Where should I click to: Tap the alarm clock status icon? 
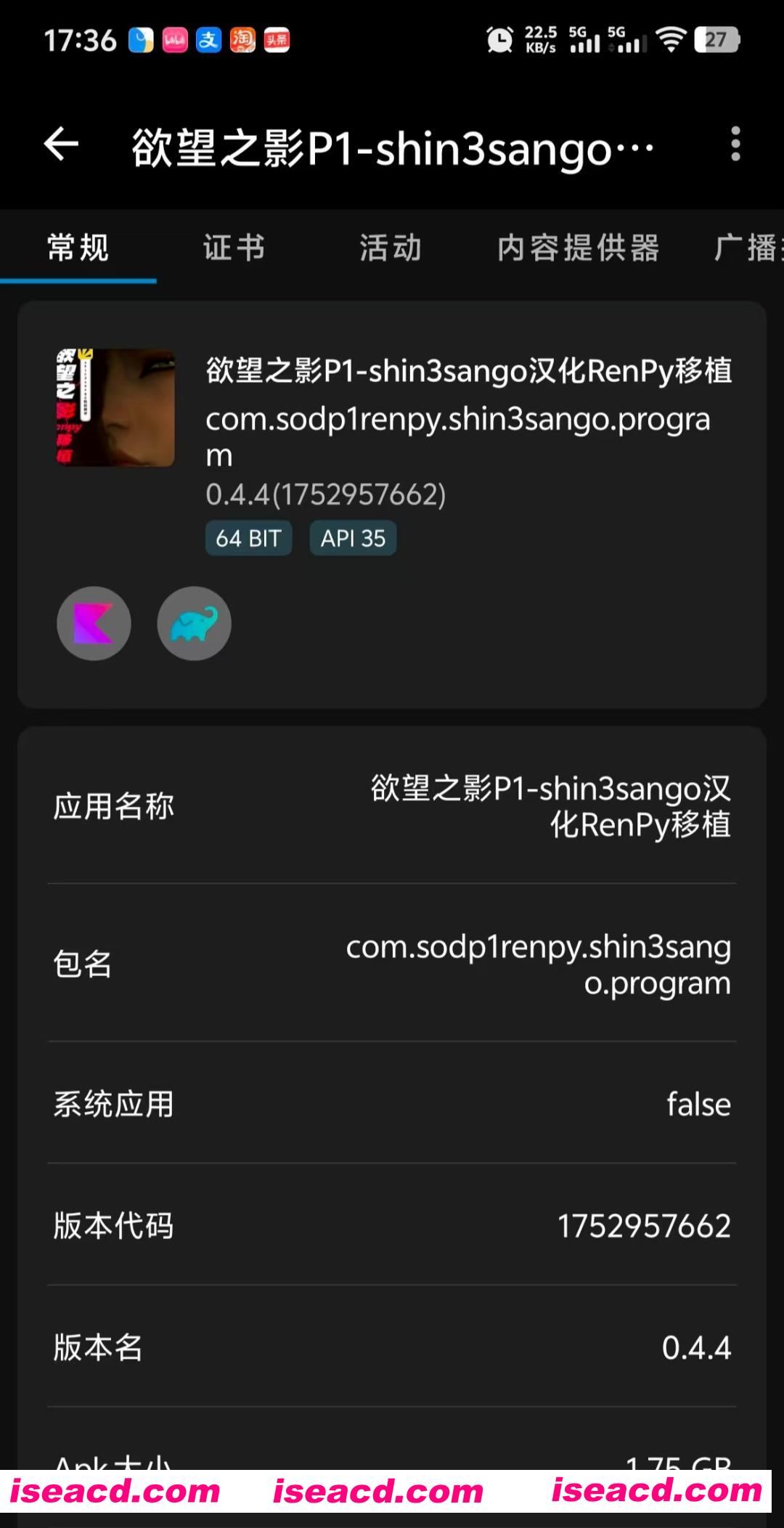coord(497,40)
